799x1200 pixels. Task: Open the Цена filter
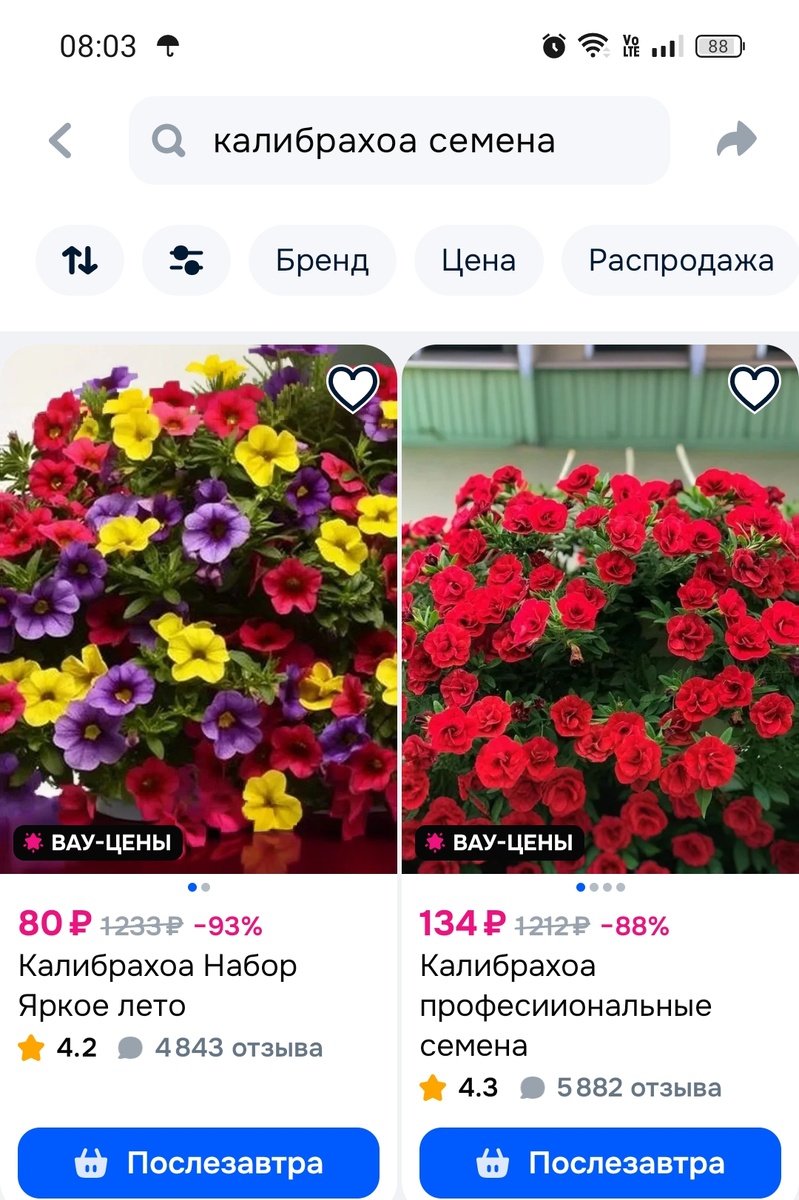[478, 259]
